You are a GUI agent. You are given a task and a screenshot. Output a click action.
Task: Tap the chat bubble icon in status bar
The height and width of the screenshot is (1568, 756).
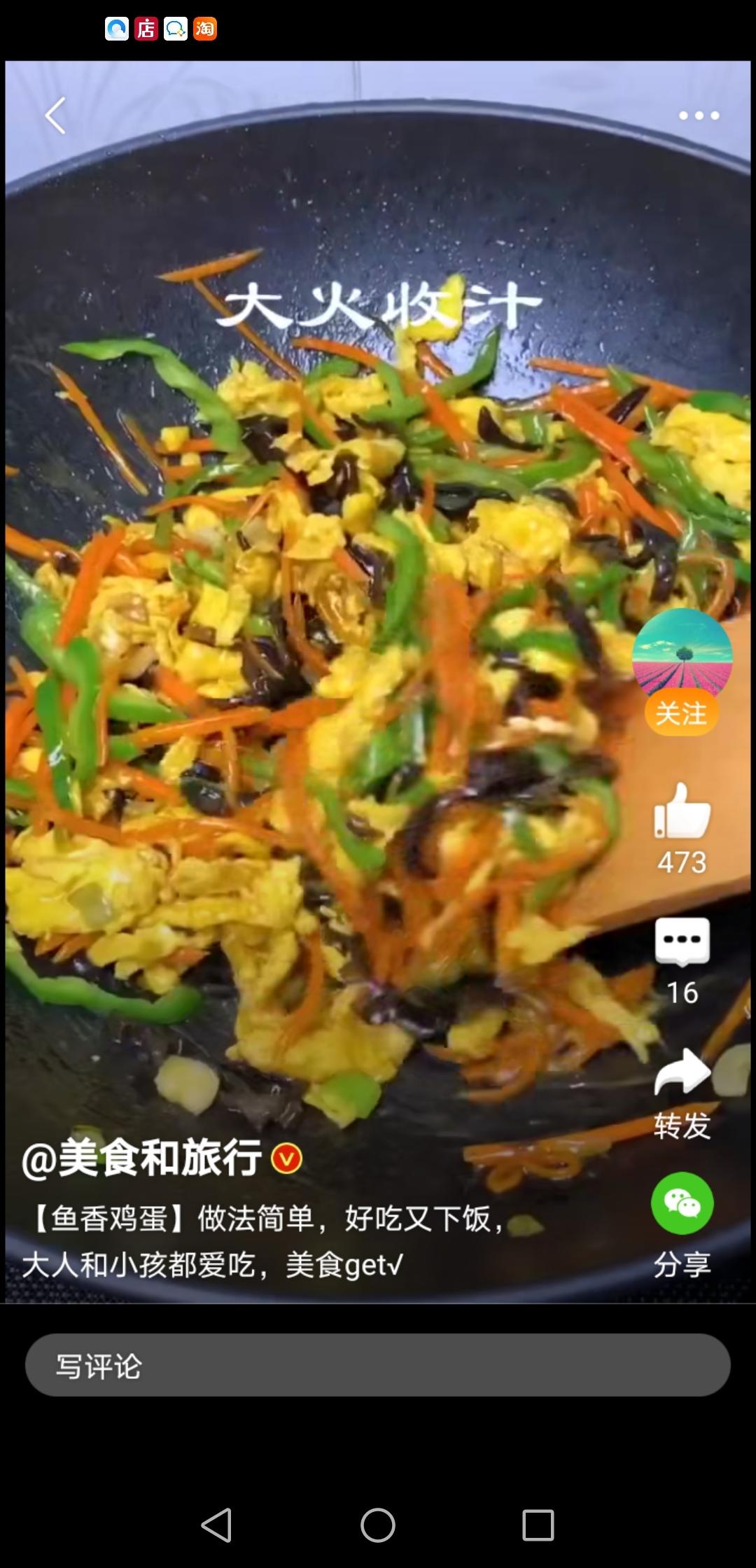pyautogui.click(x=175, y=29)
